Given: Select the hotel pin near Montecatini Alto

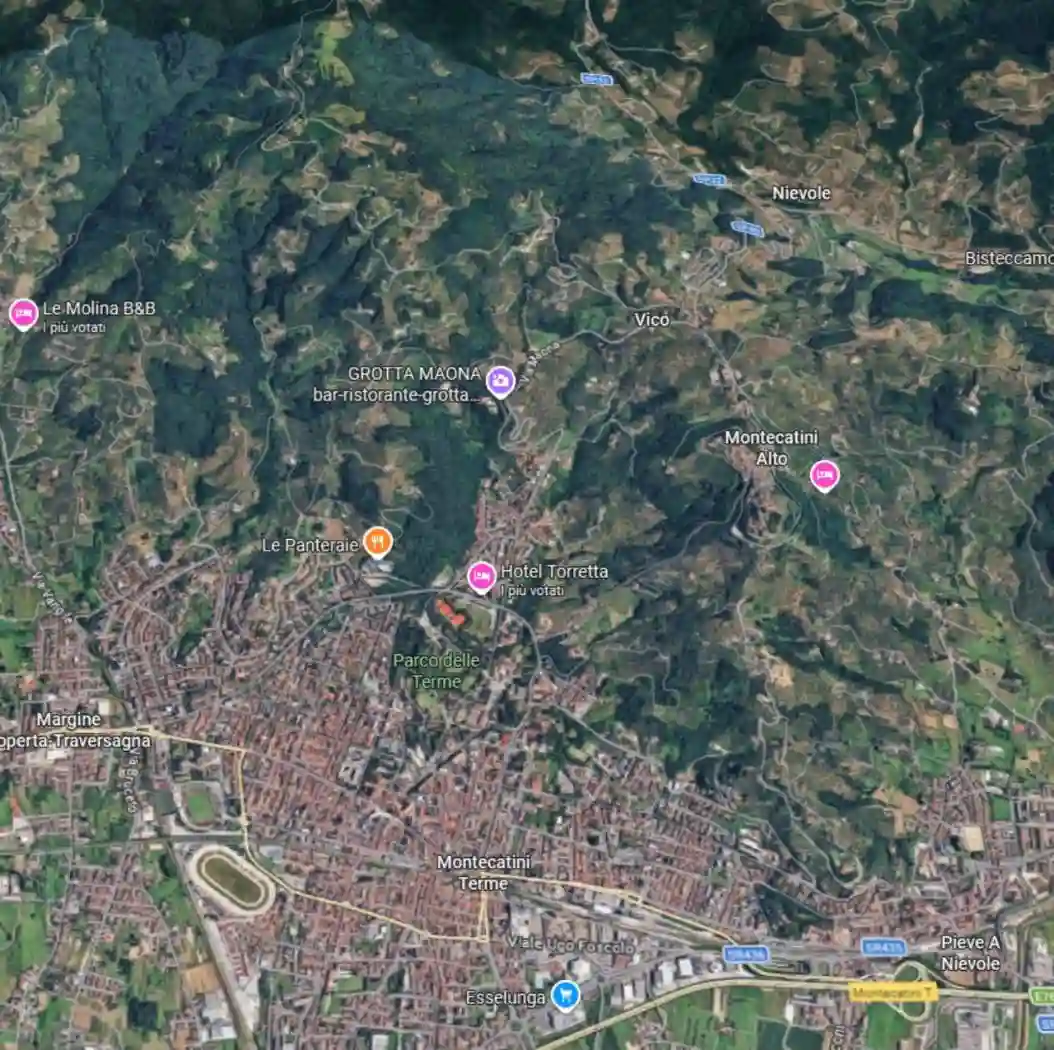Looking at the screenshot, I should [824, 475].
